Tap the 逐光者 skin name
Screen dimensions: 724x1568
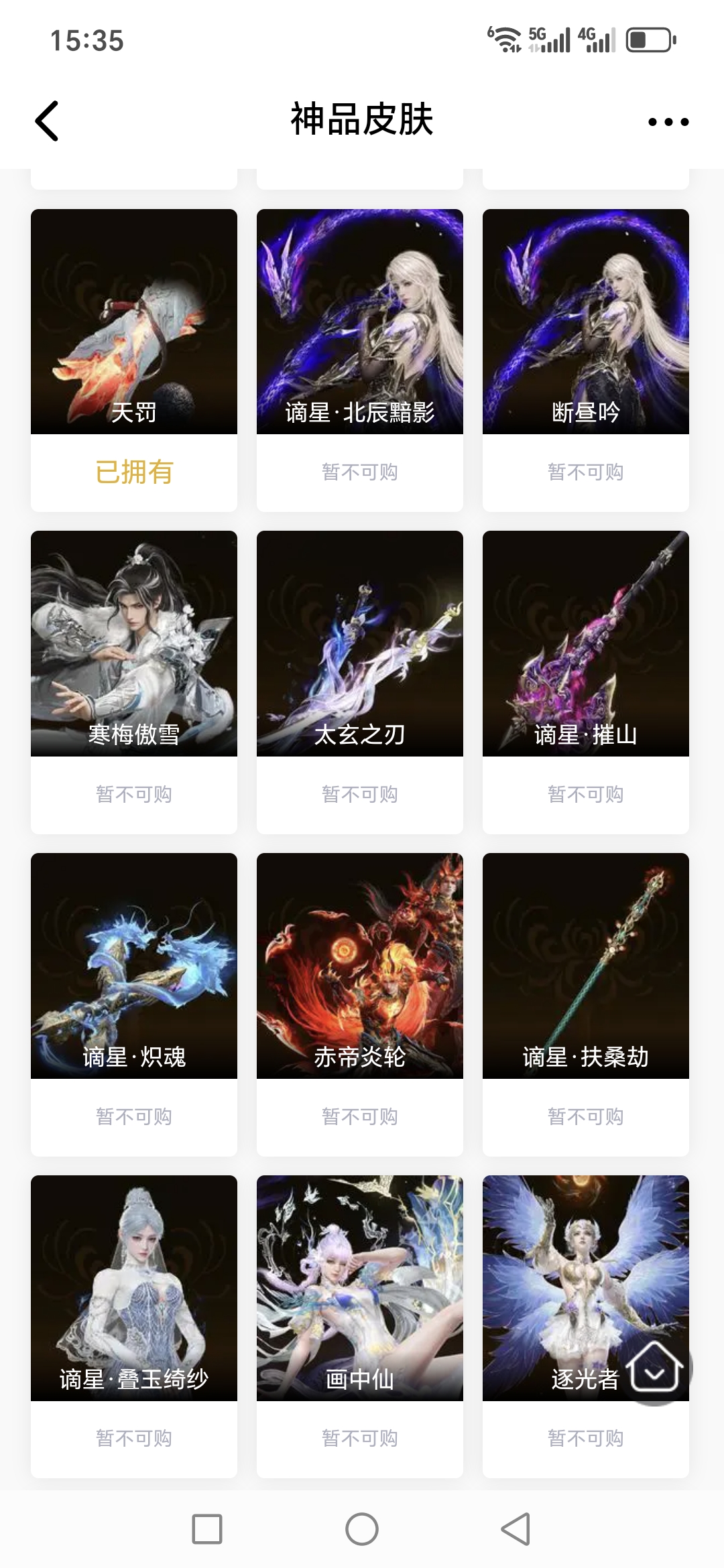[585, 1379]
